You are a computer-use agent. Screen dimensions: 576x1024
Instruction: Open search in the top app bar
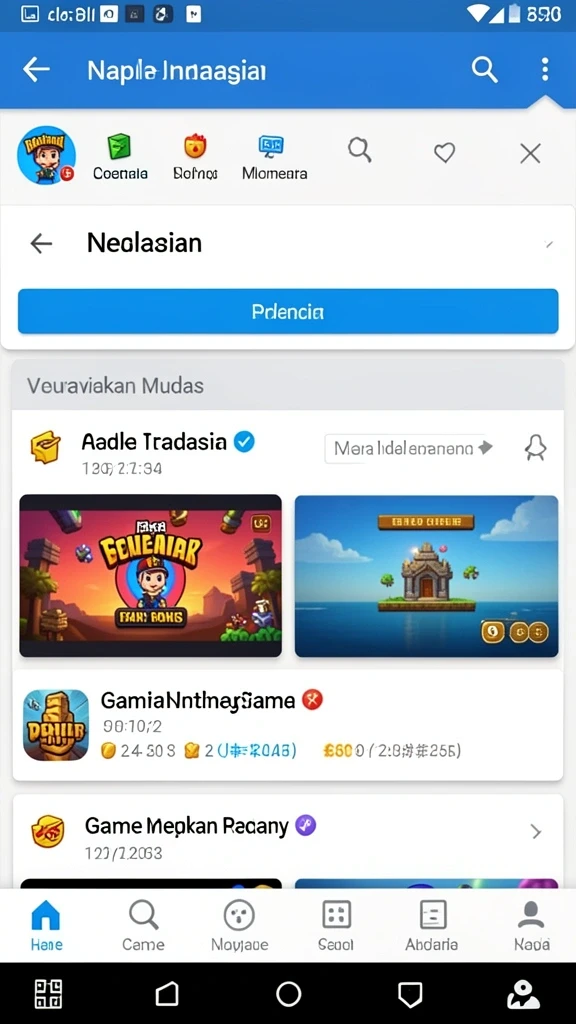pyautogui.click(x=485, y=69)
